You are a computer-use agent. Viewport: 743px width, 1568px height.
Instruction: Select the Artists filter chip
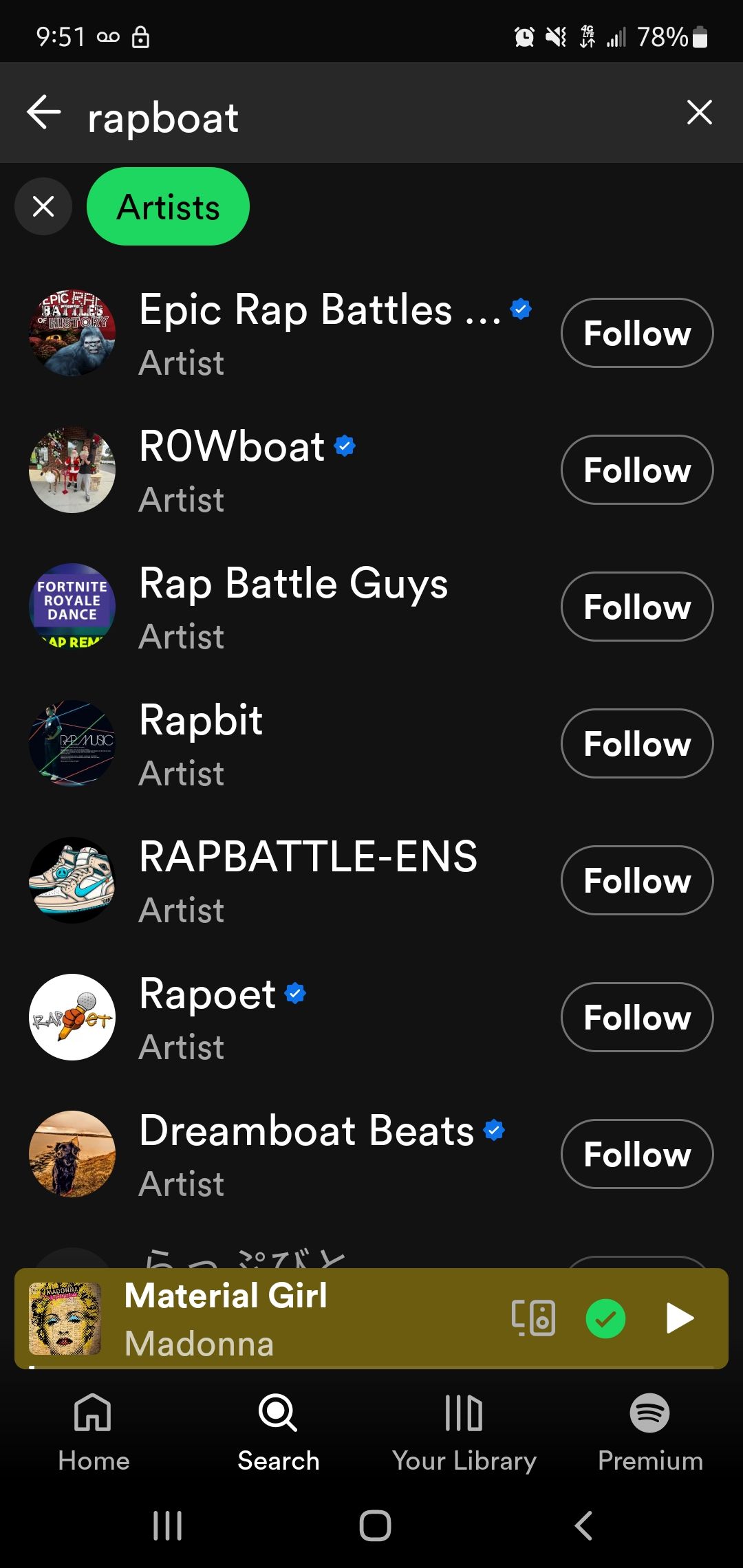point(168,206)
